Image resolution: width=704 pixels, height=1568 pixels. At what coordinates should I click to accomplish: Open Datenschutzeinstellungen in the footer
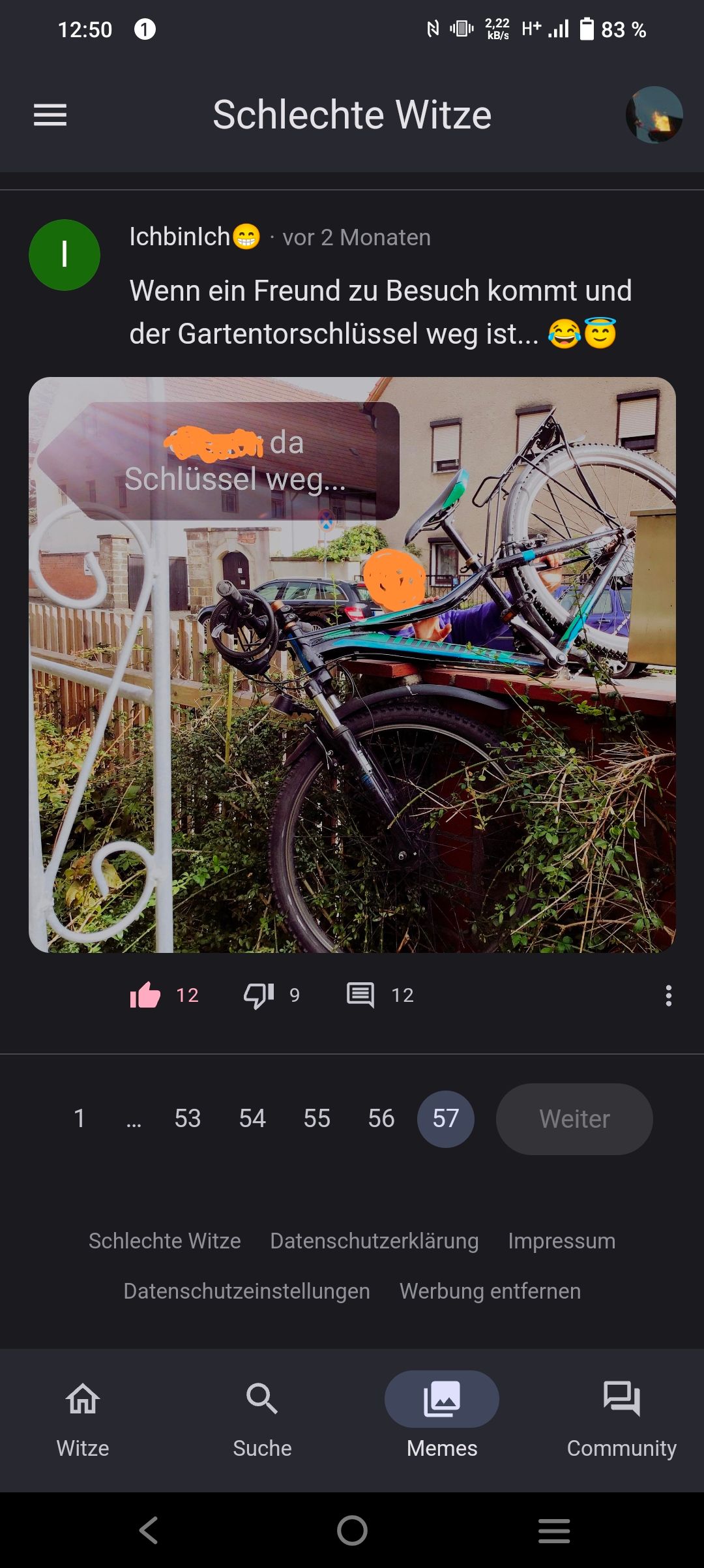tap(246, 1291)
